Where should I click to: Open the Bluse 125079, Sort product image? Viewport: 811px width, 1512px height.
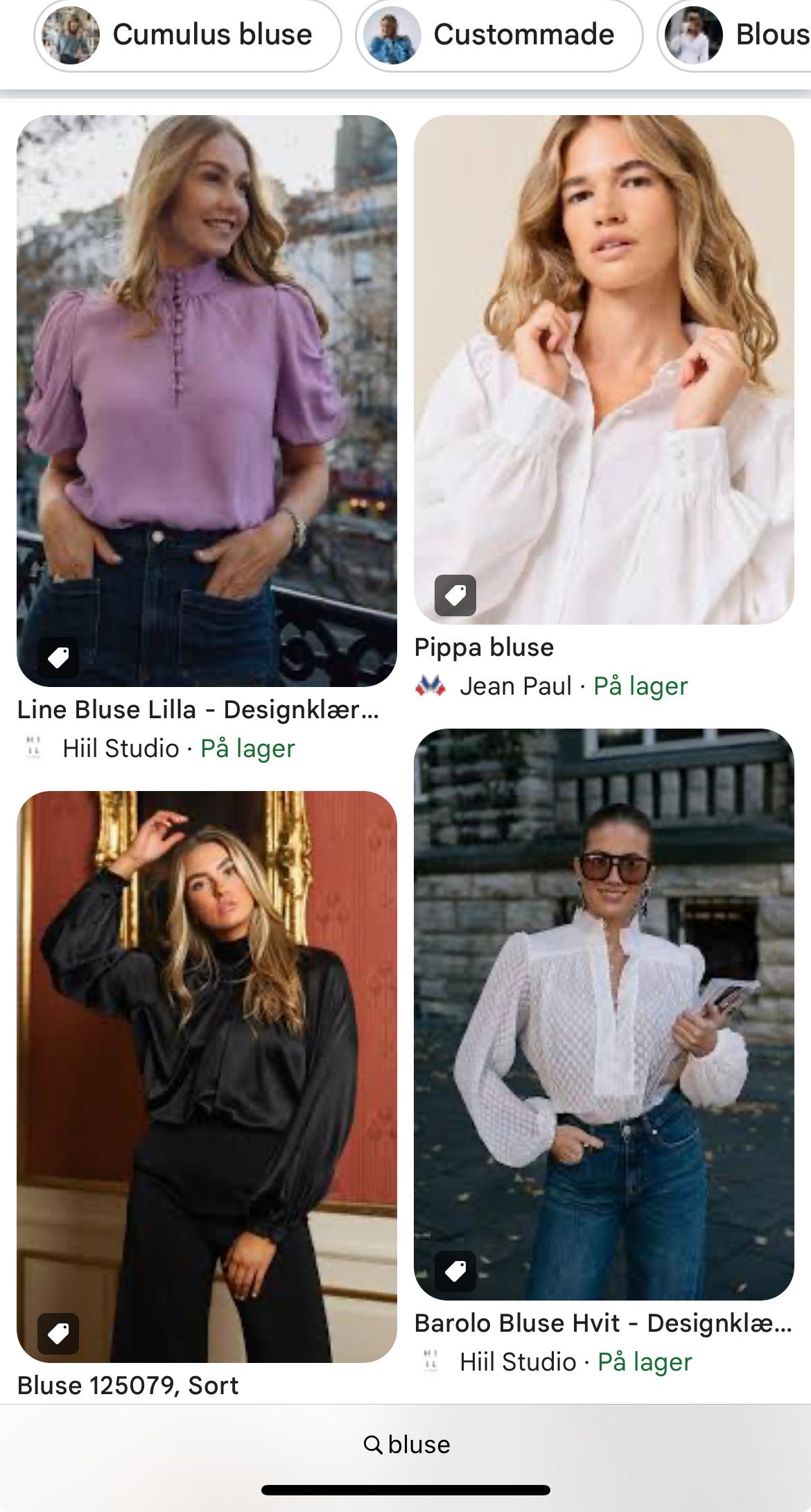207,1077
